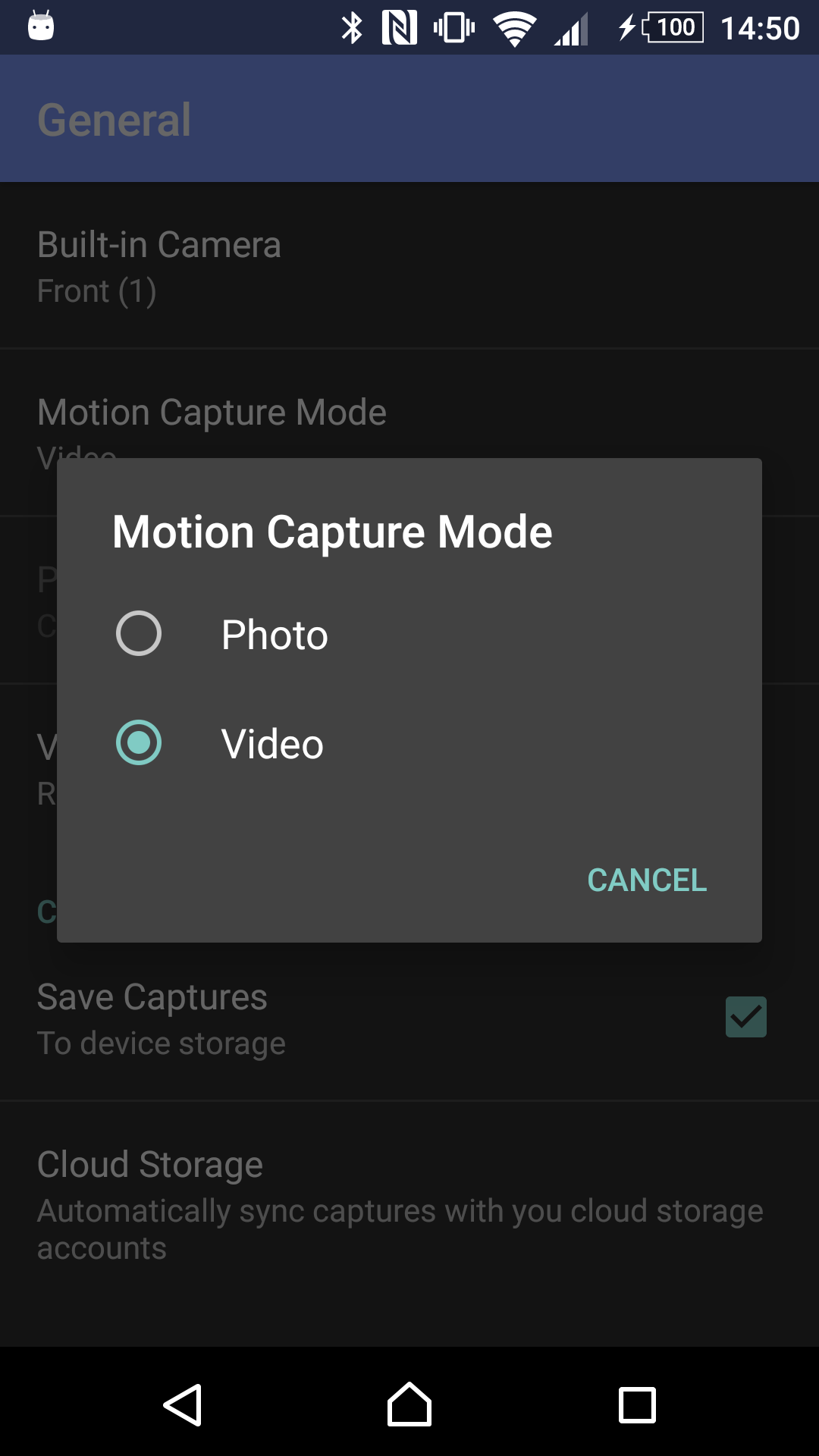Go back using the navigation bar
The width and height of the screenshot is (819, 1456).
coord(183,1404)
